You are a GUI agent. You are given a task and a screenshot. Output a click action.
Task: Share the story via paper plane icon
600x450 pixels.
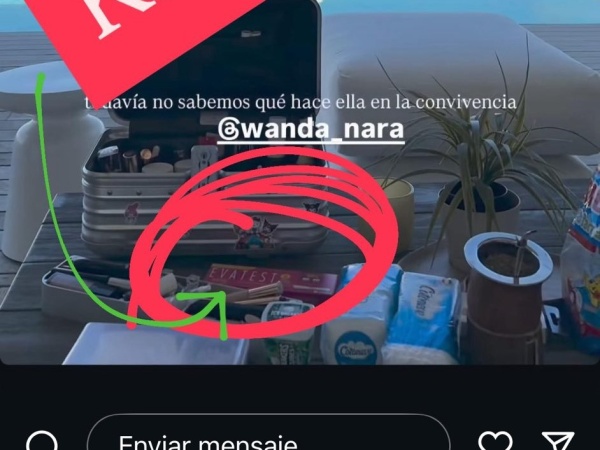pos(558,442)
